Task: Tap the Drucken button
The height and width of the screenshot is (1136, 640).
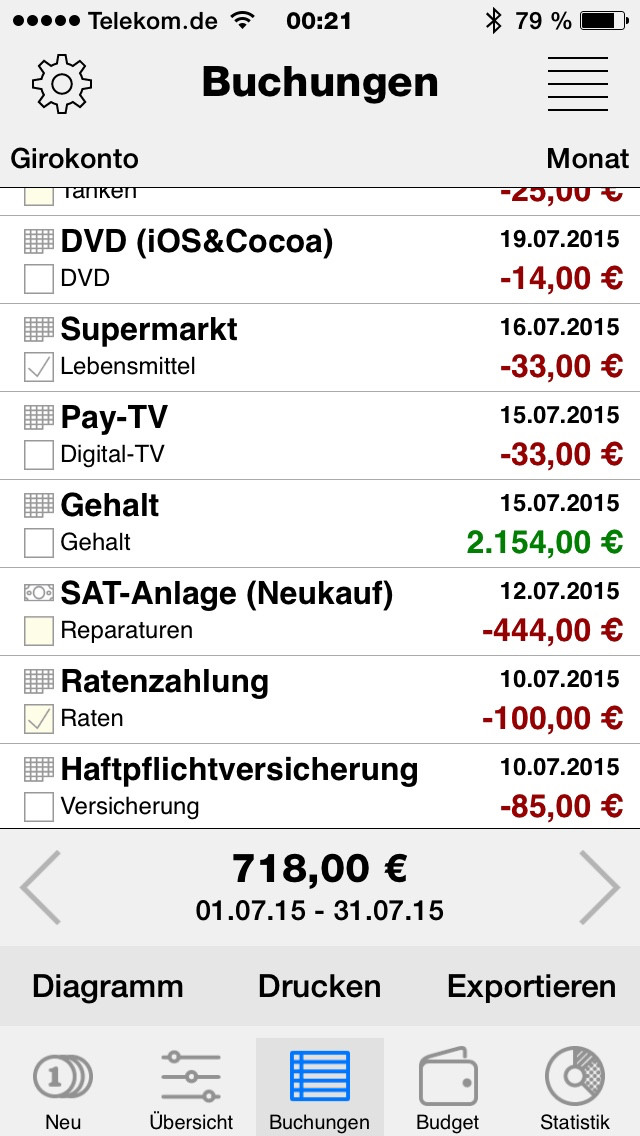Action: click(x=320, y=986)
